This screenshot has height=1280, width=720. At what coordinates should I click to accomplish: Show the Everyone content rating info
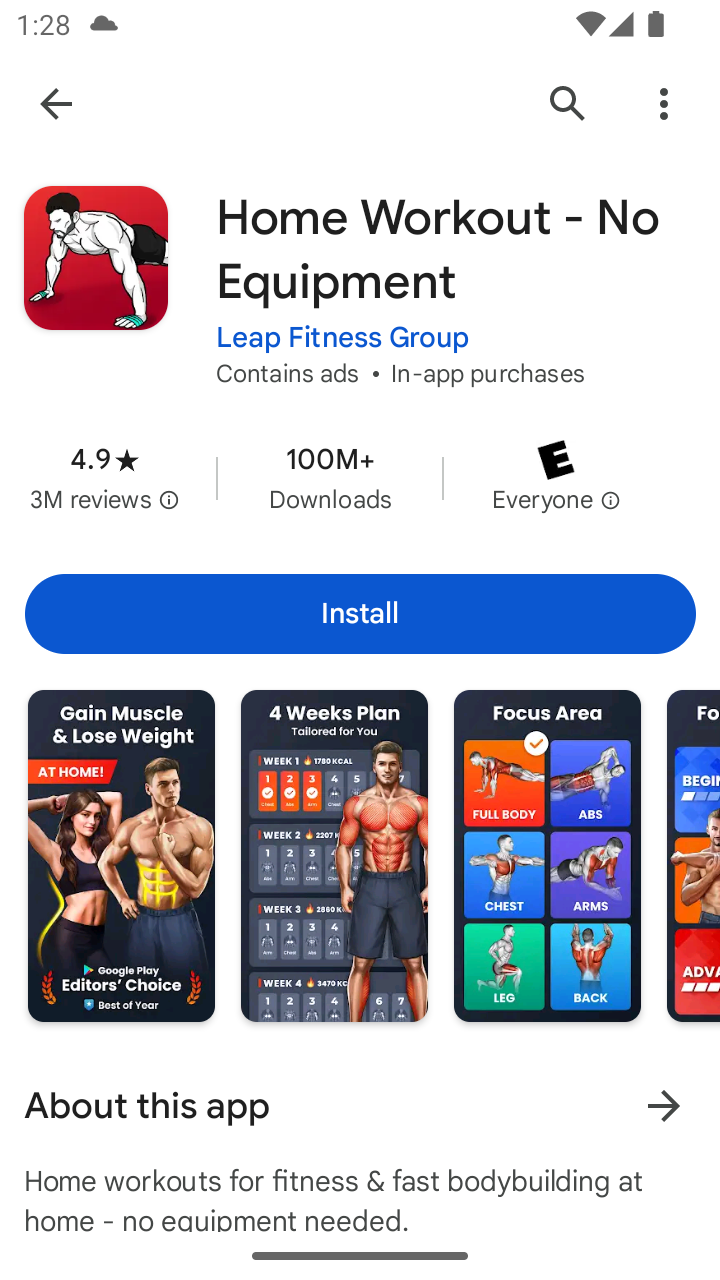tap(556, 478)
